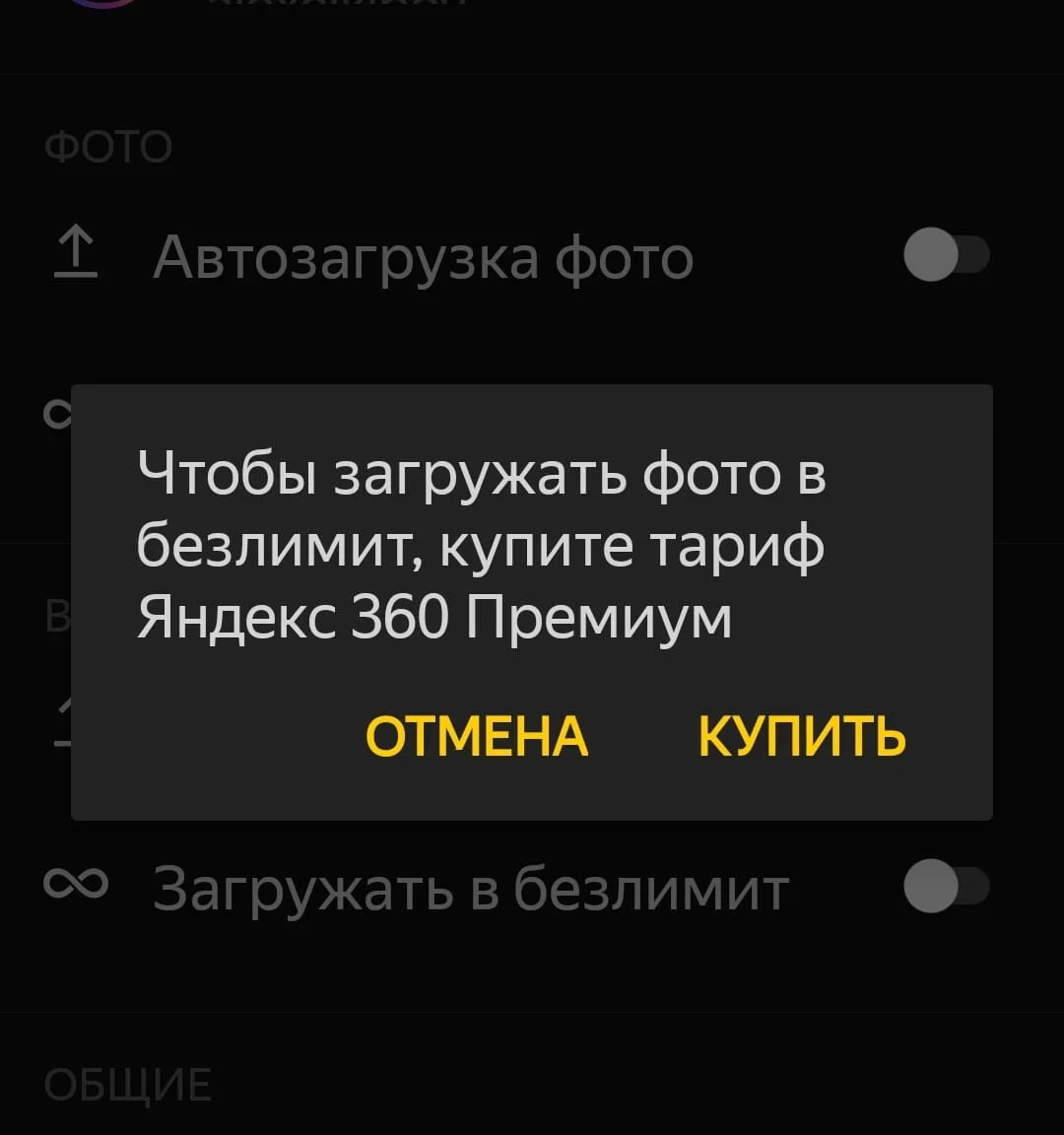The height and width of the screenshot is (1135, 1064).
Task: Dismiss the dialog with ОТМЕНА
Action: point(476,736)
